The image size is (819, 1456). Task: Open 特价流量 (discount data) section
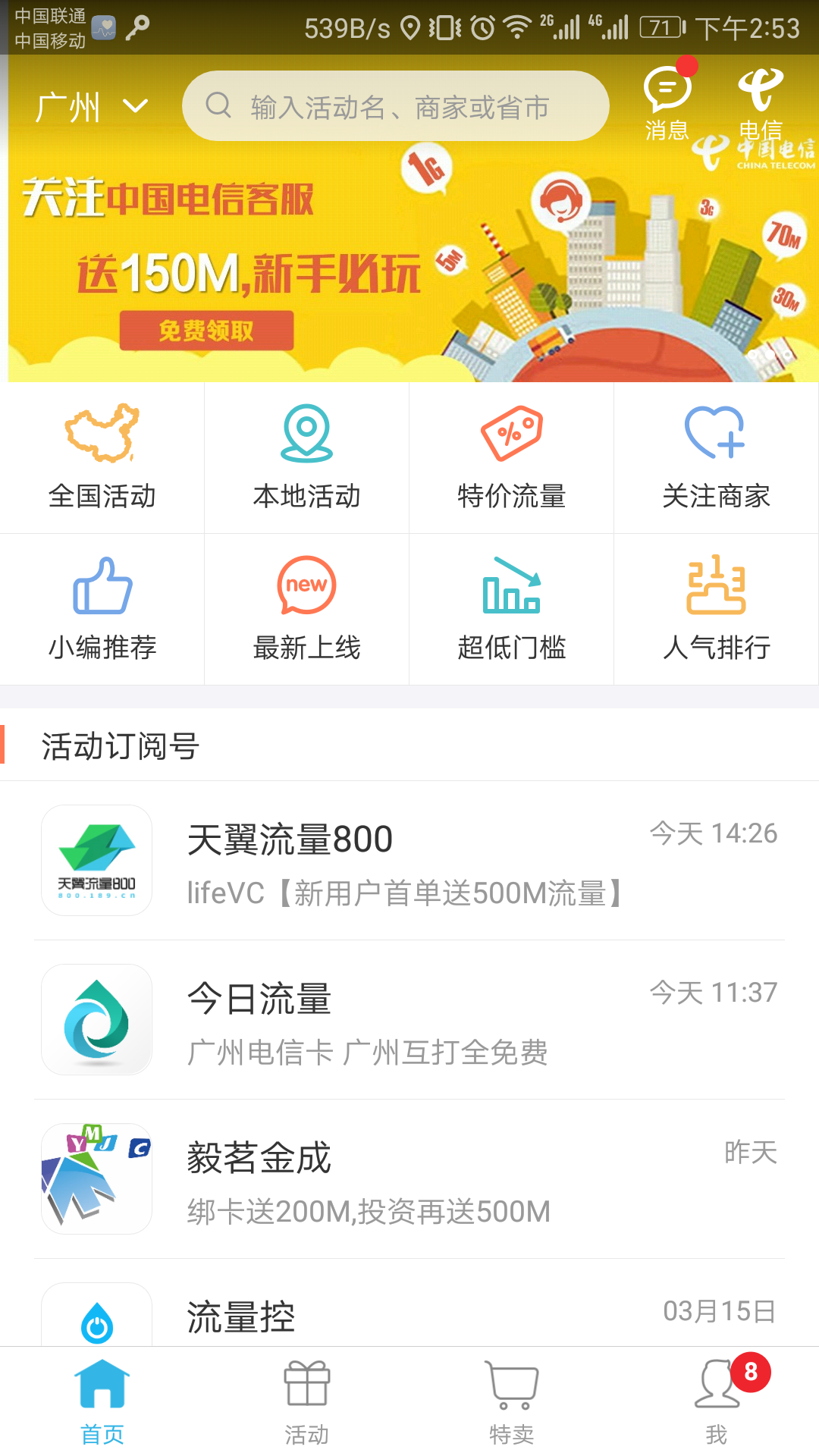511,455
